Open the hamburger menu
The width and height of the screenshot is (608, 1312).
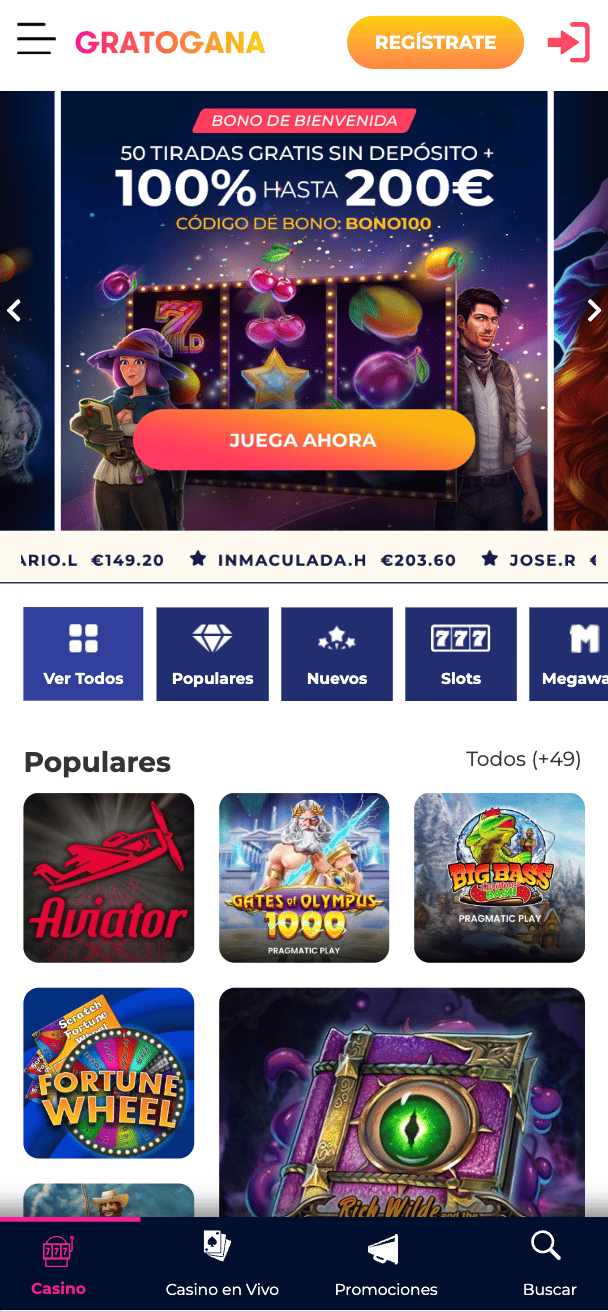coord(36,40)
